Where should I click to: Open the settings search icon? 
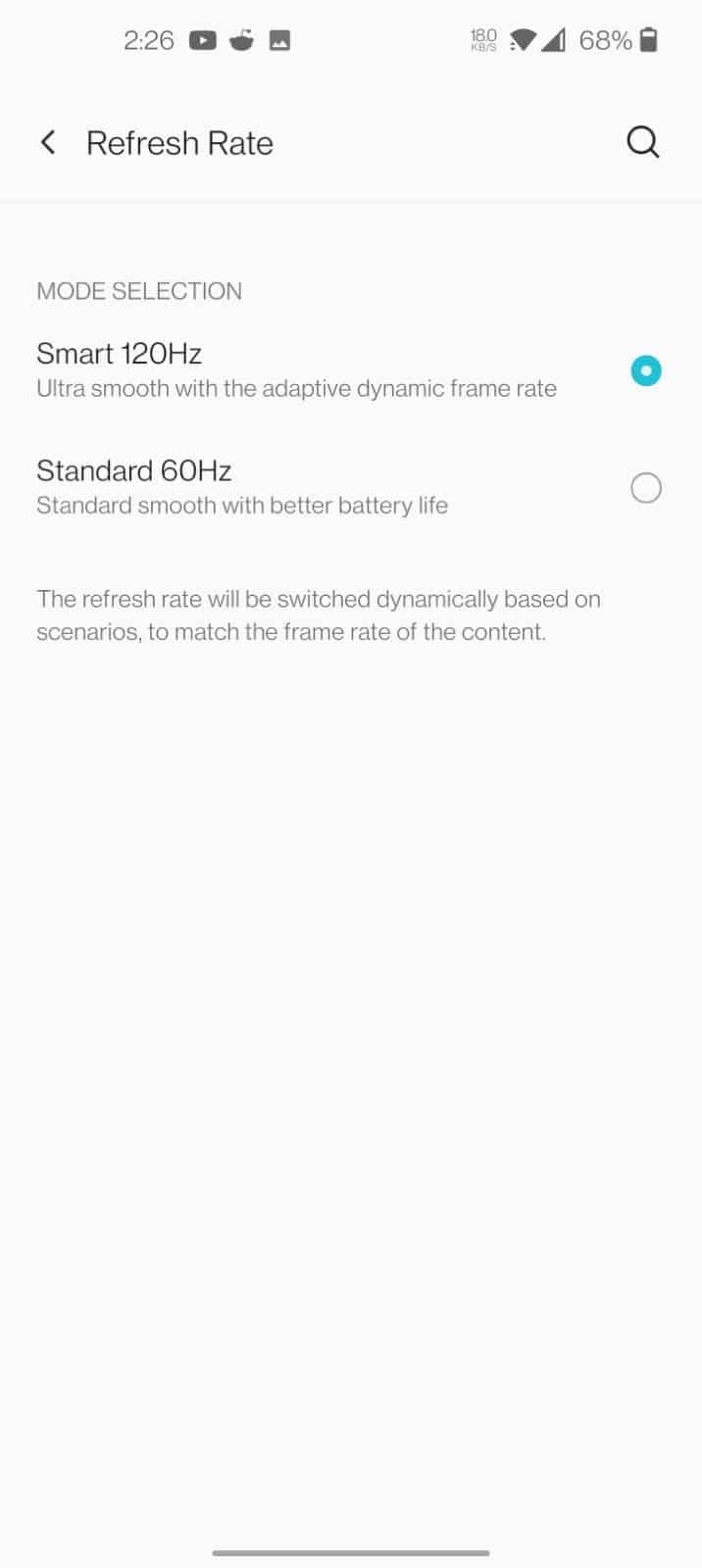[x=642, y=143]
